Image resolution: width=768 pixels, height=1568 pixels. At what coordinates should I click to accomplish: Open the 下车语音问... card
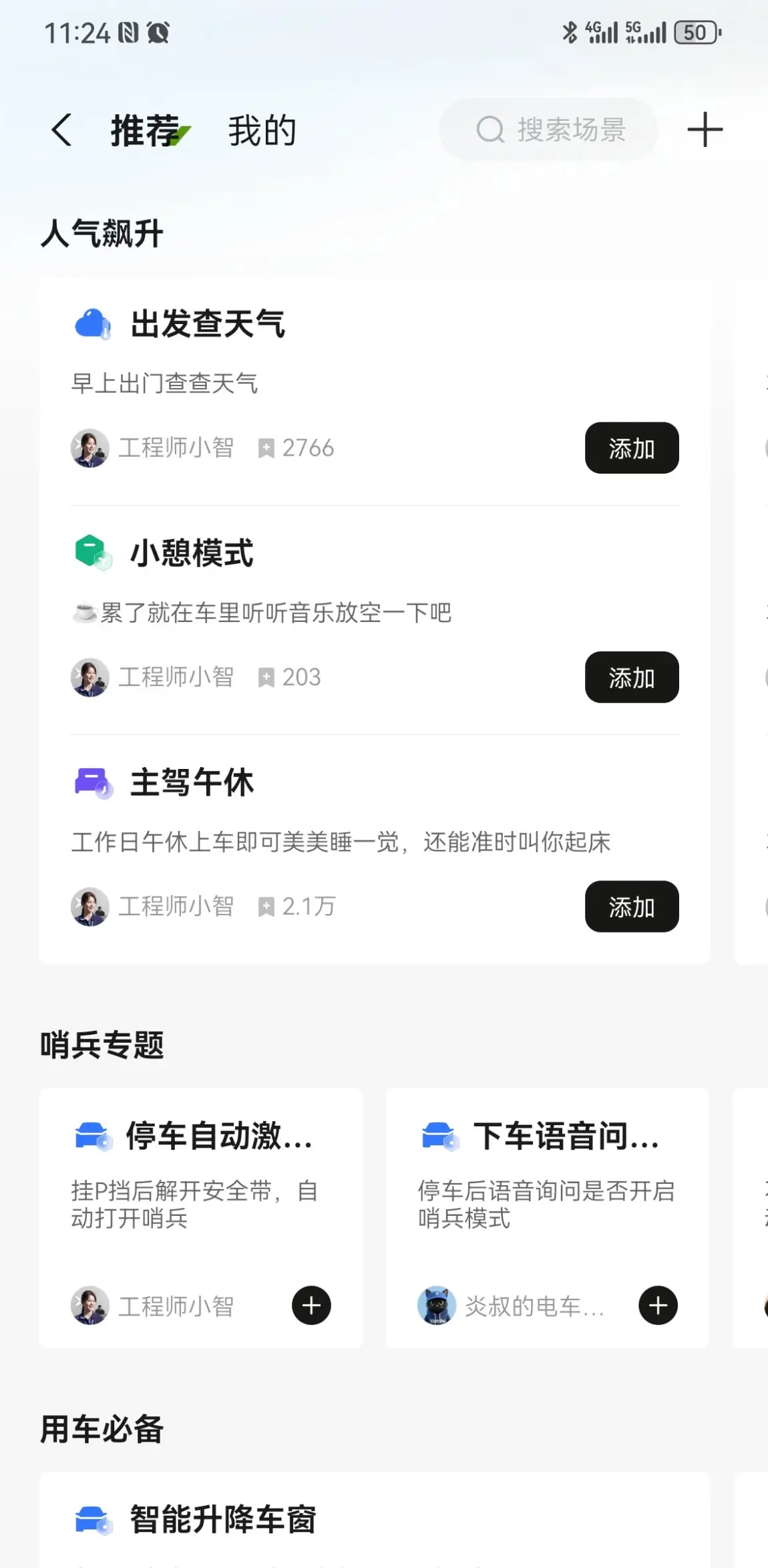(546, 1176)
